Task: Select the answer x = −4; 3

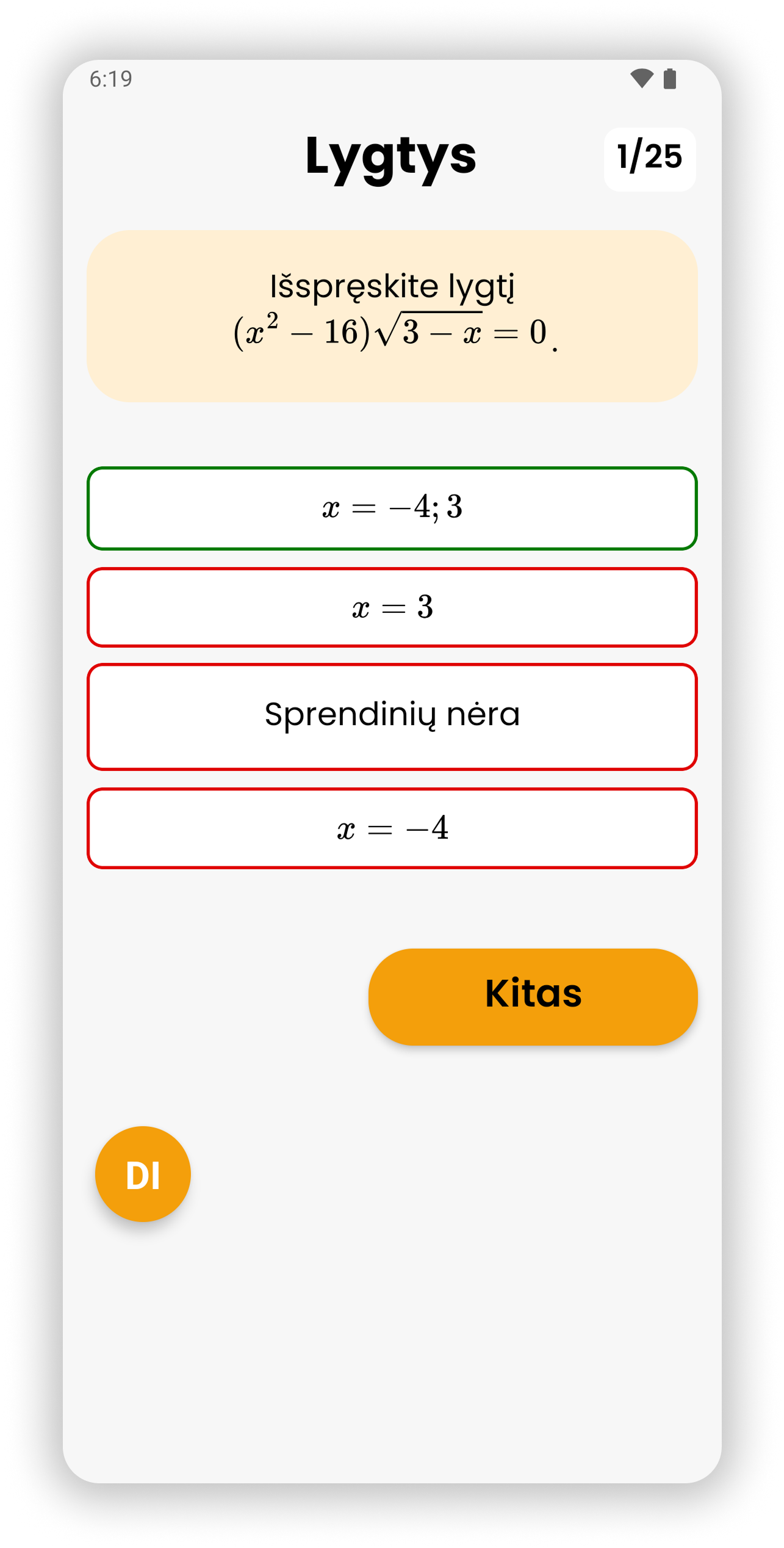Action: coord(392,508)
